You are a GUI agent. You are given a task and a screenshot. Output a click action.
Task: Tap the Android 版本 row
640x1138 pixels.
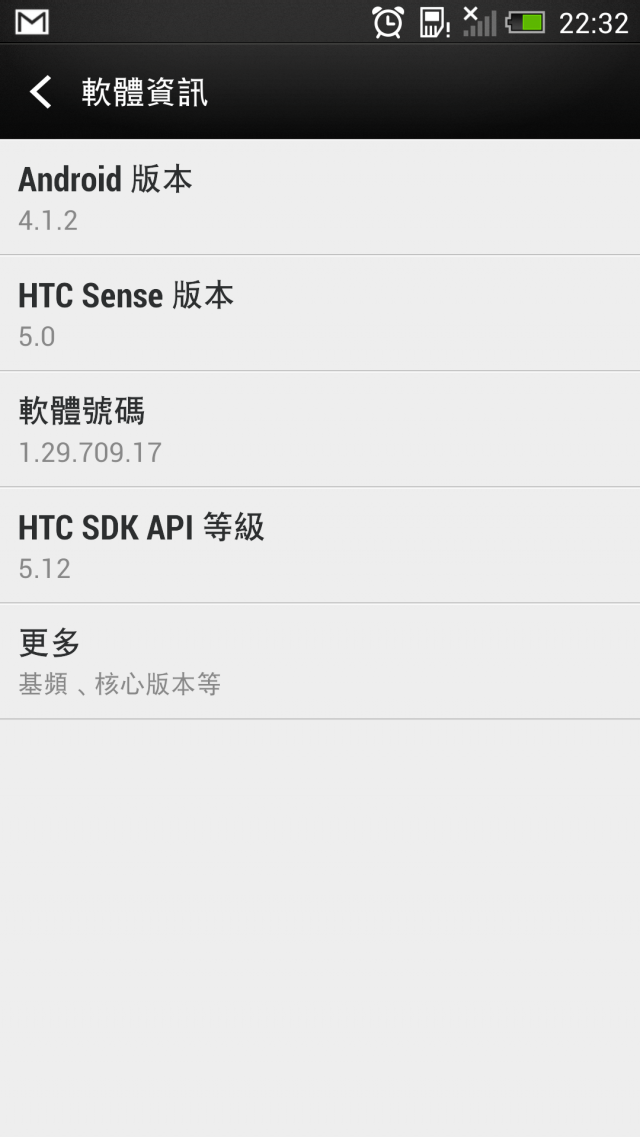coord(320,197)
